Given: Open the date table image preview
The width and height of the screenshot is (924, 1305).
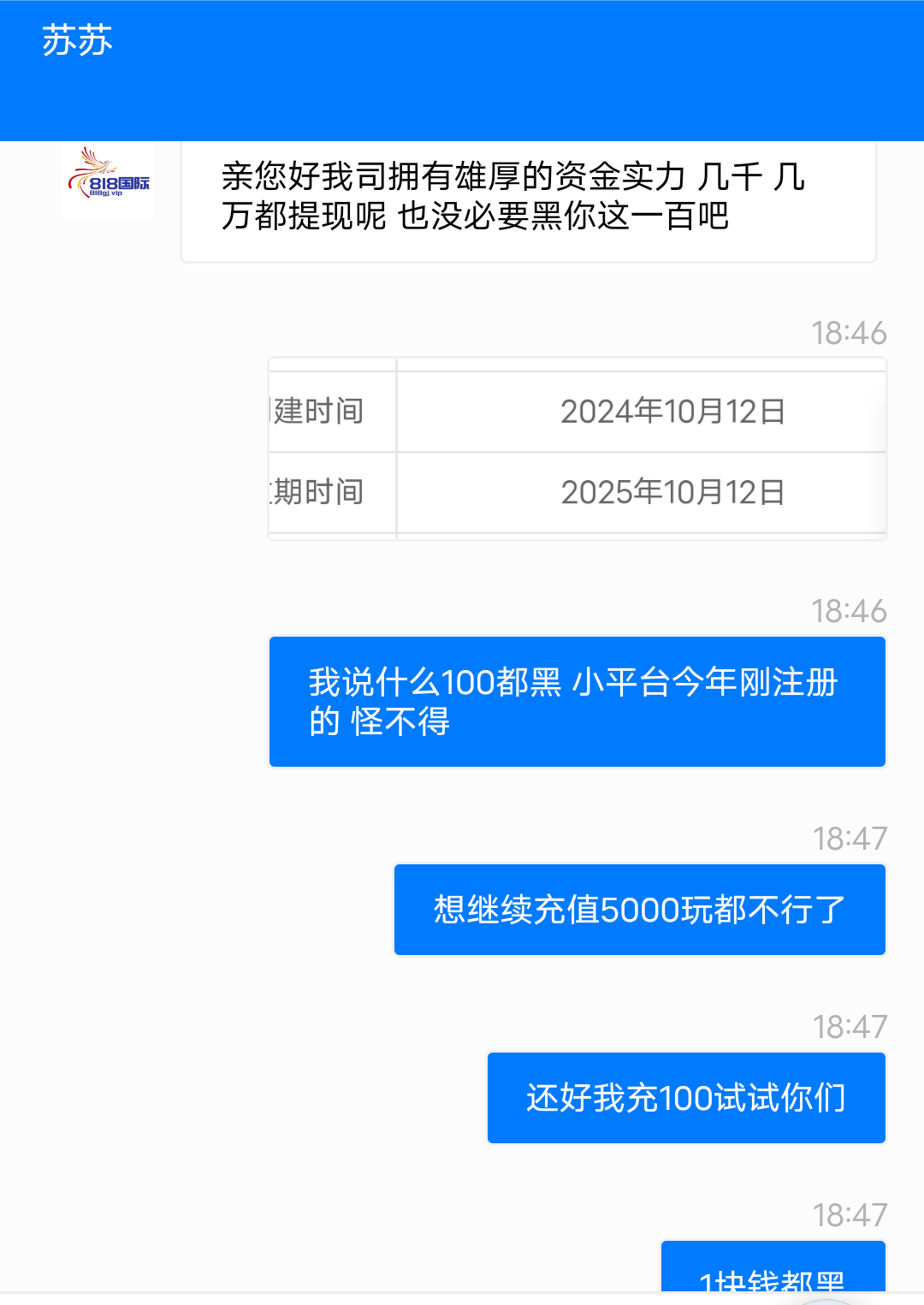Looking at the screenshot, I should tap(577, 449).
